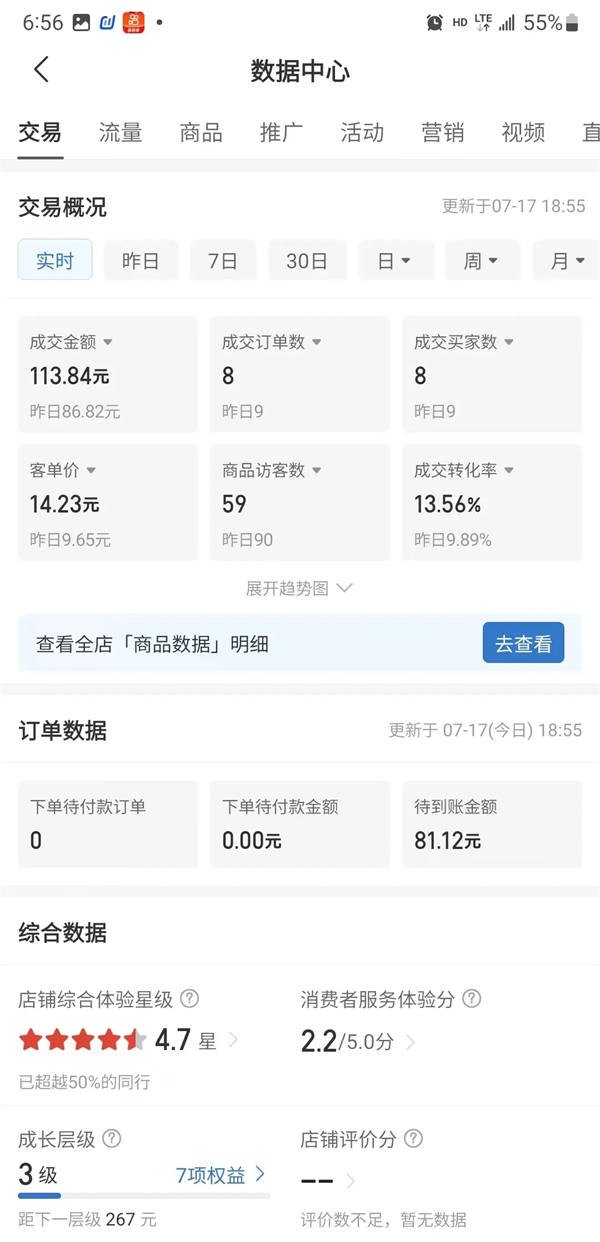
Task: Switch to the 流量 tab
Action: point(120,132)
